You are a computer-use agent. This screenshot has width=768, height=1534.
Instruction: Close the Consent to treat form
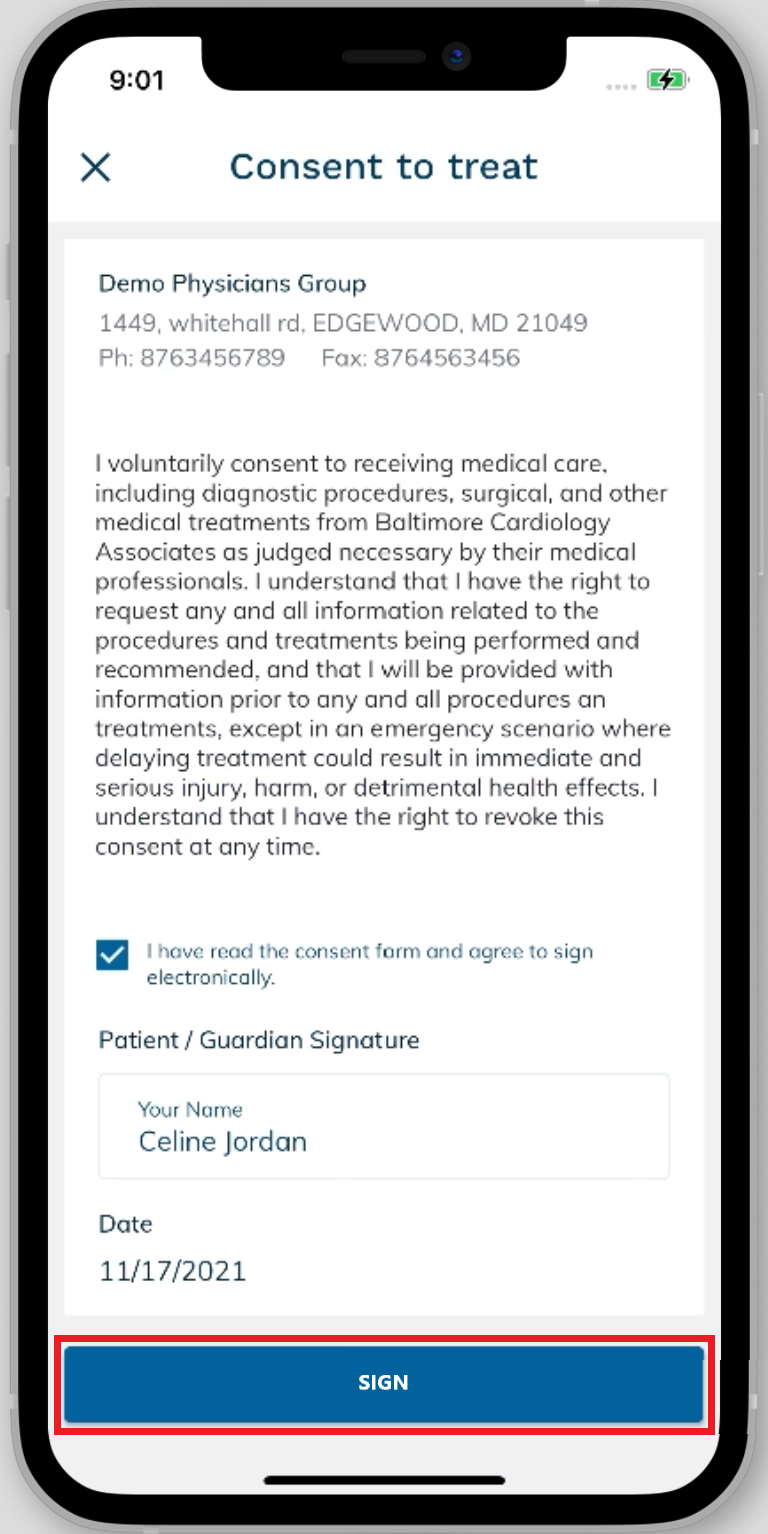point(95,167)
